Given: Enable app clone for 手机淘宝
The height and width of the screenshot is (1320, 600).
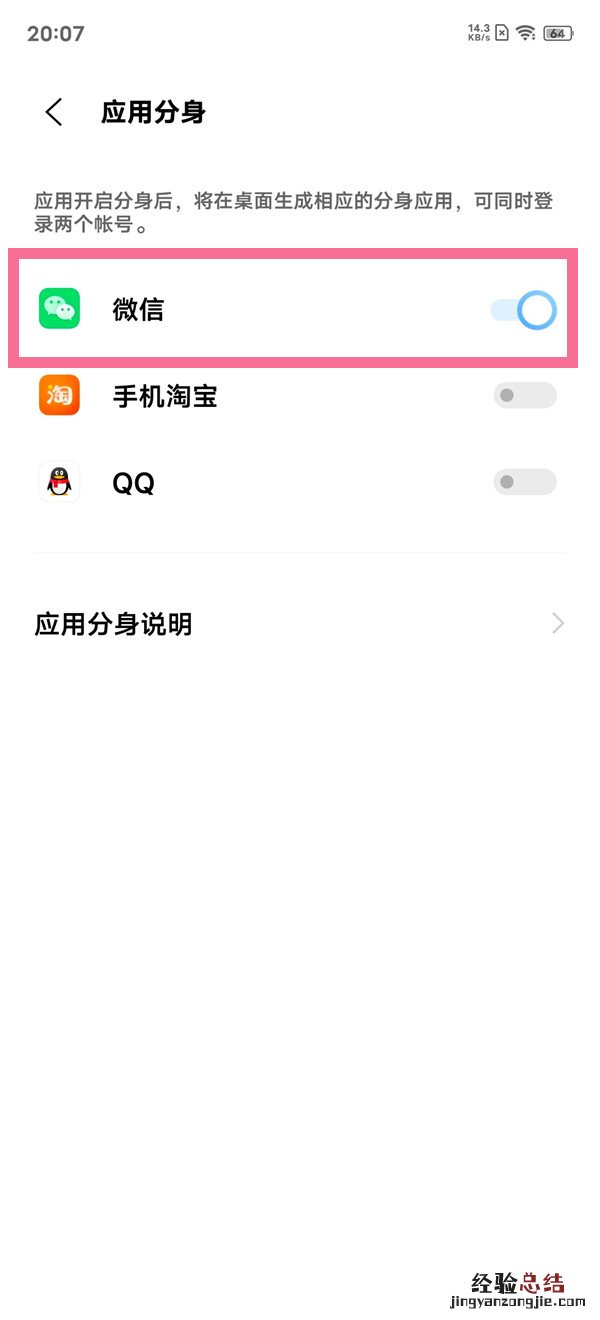Looking at the screenshot, I should [x=524, y=396].
